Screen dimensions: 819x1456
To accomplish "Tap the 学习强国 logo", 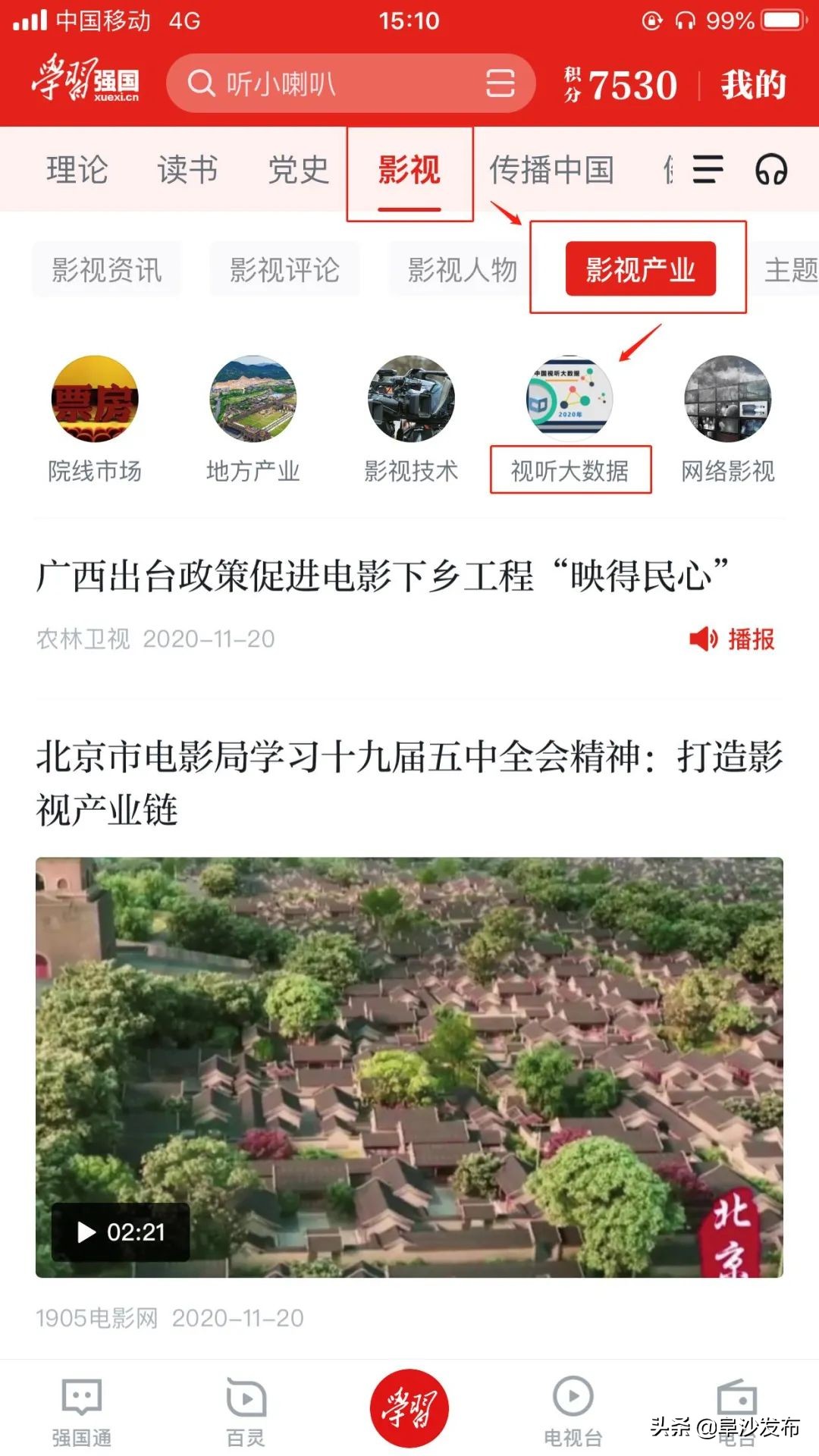I will coord(83,83).
